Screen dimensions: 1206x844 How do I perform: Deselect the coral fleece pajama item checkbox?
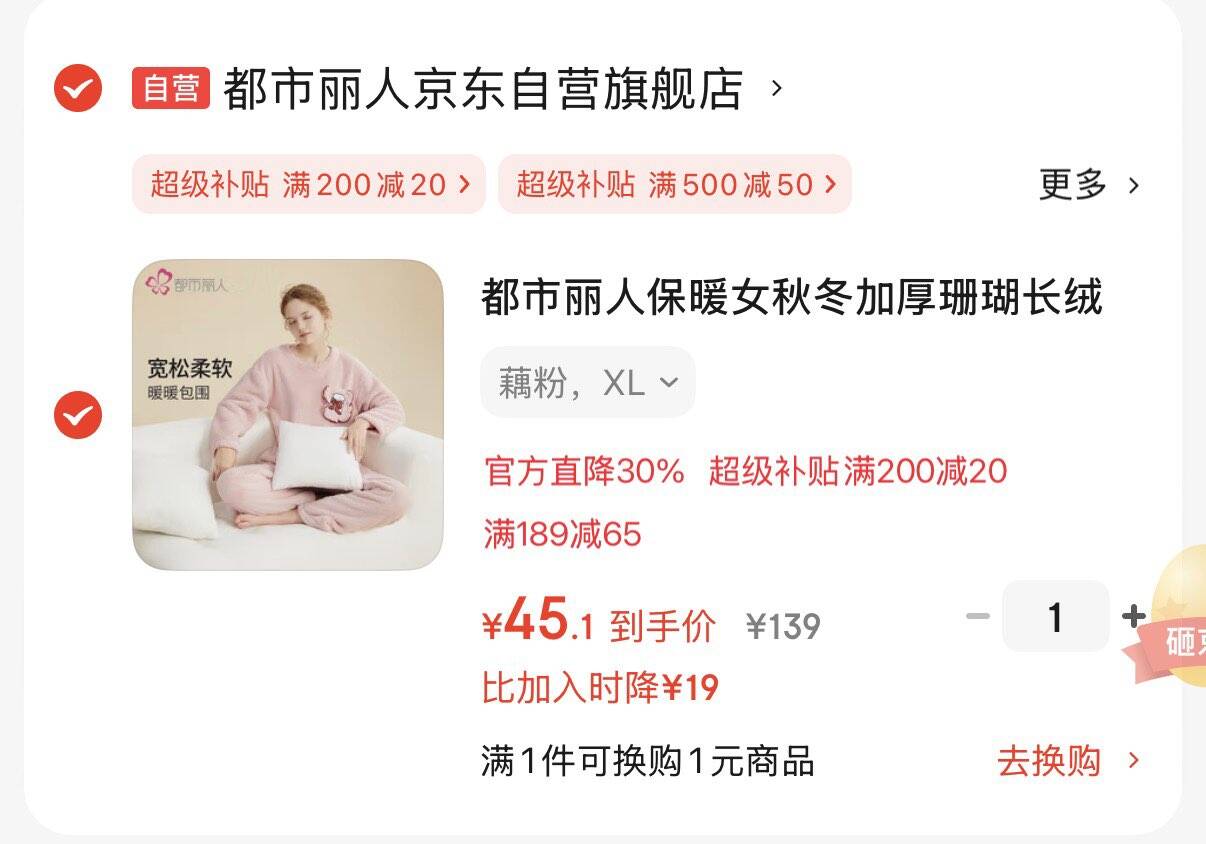77,415
